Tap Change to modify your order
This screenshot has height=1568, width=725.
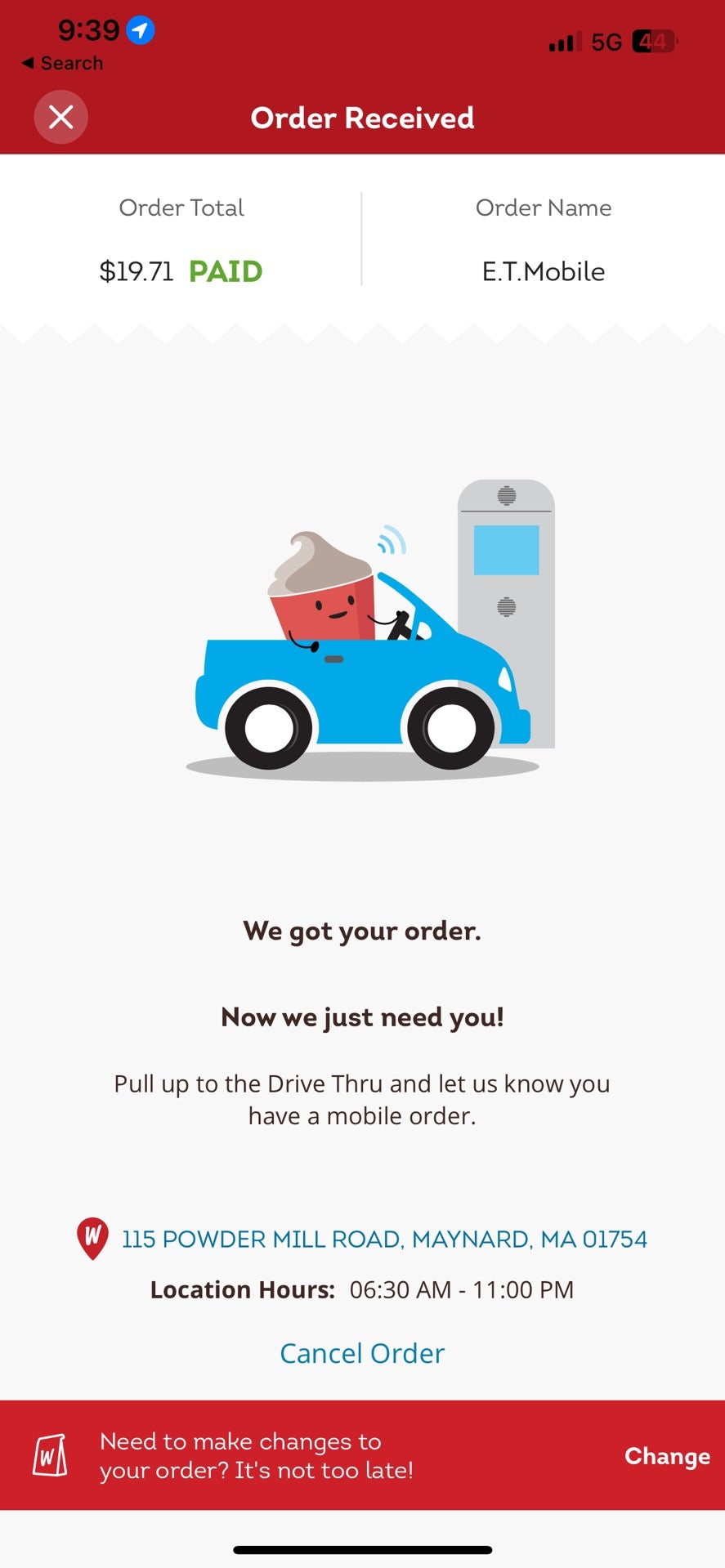point(666,1455)
